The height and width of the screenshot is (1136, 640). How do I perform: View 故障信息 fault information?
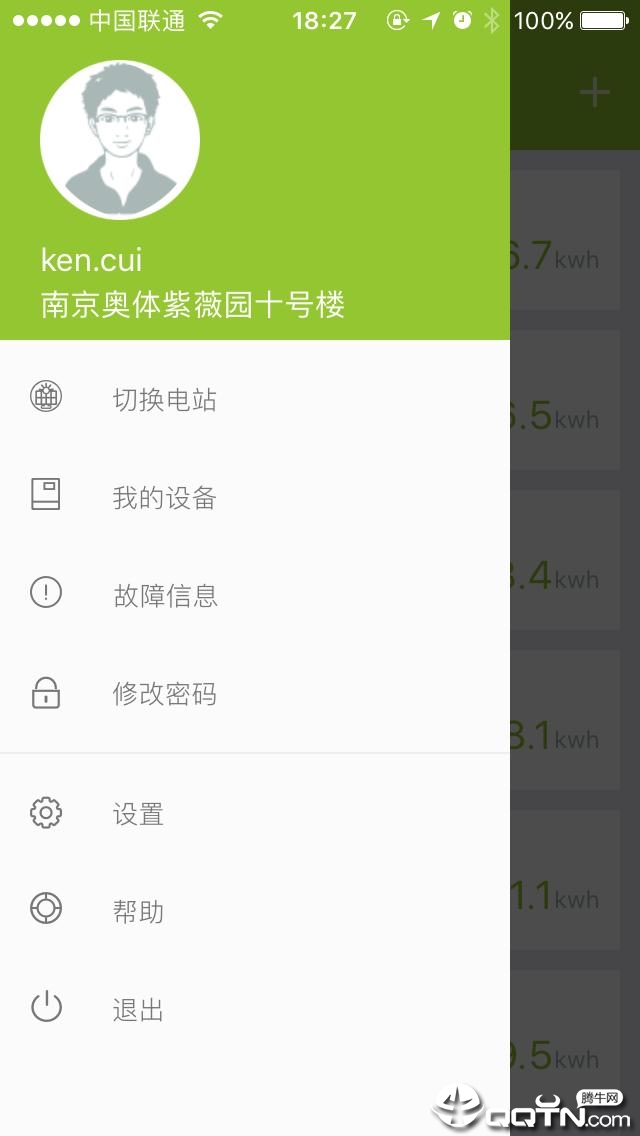164,596
